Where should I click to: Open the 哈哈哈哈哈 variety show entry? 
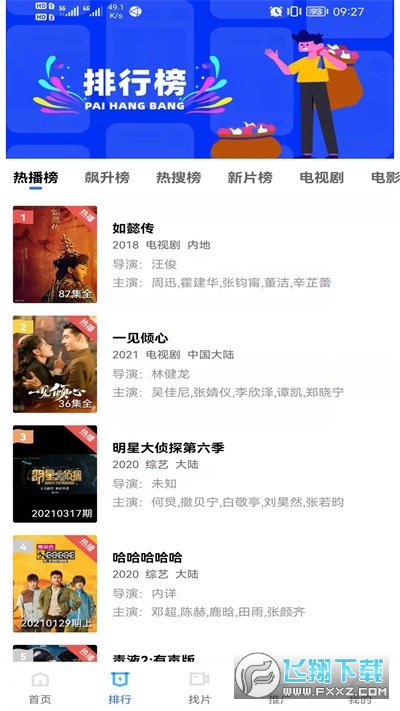pos(200,584)
